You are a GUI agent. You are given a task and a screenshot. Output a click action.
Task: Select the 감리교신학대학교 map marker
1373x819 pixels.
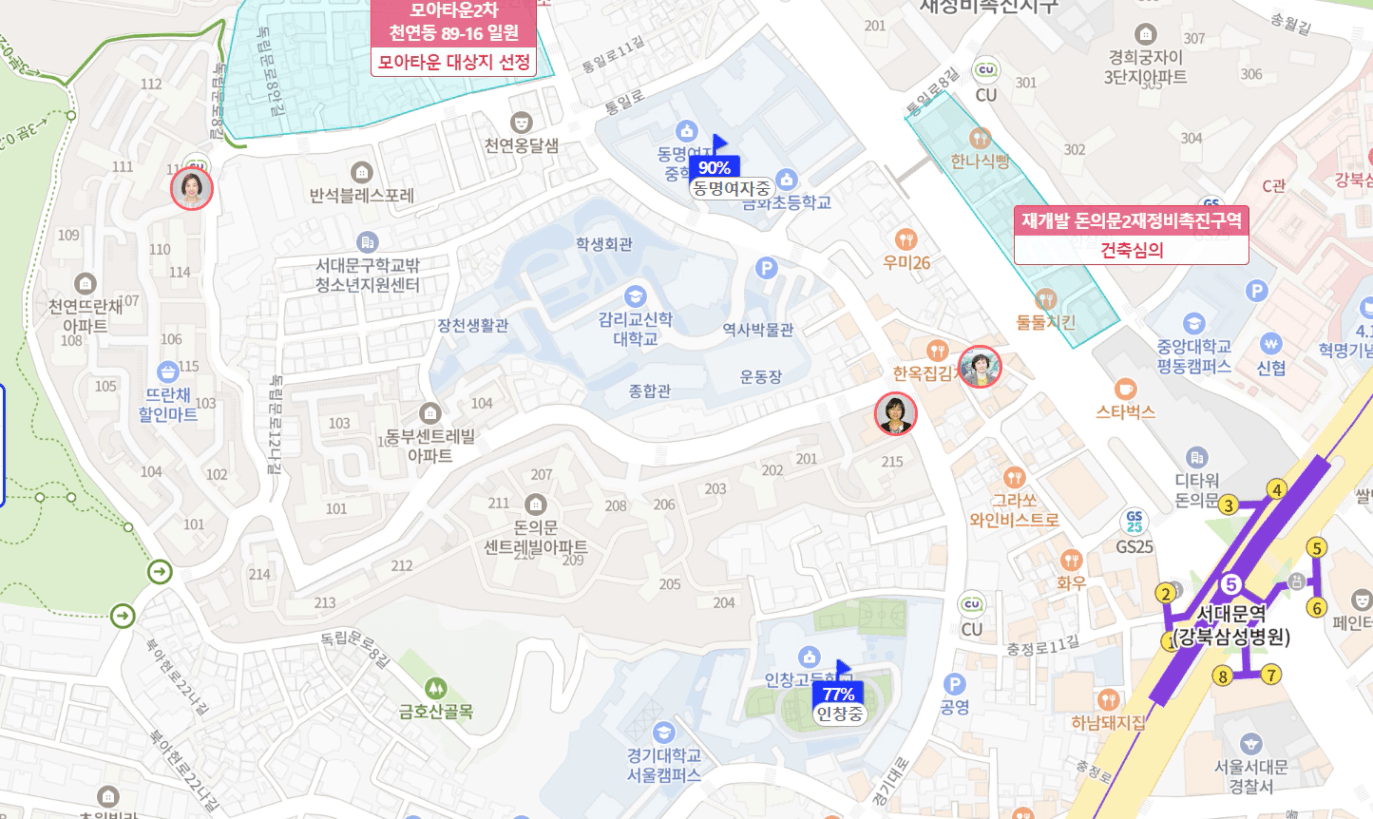pyautogui.click(x=635, y=296)
